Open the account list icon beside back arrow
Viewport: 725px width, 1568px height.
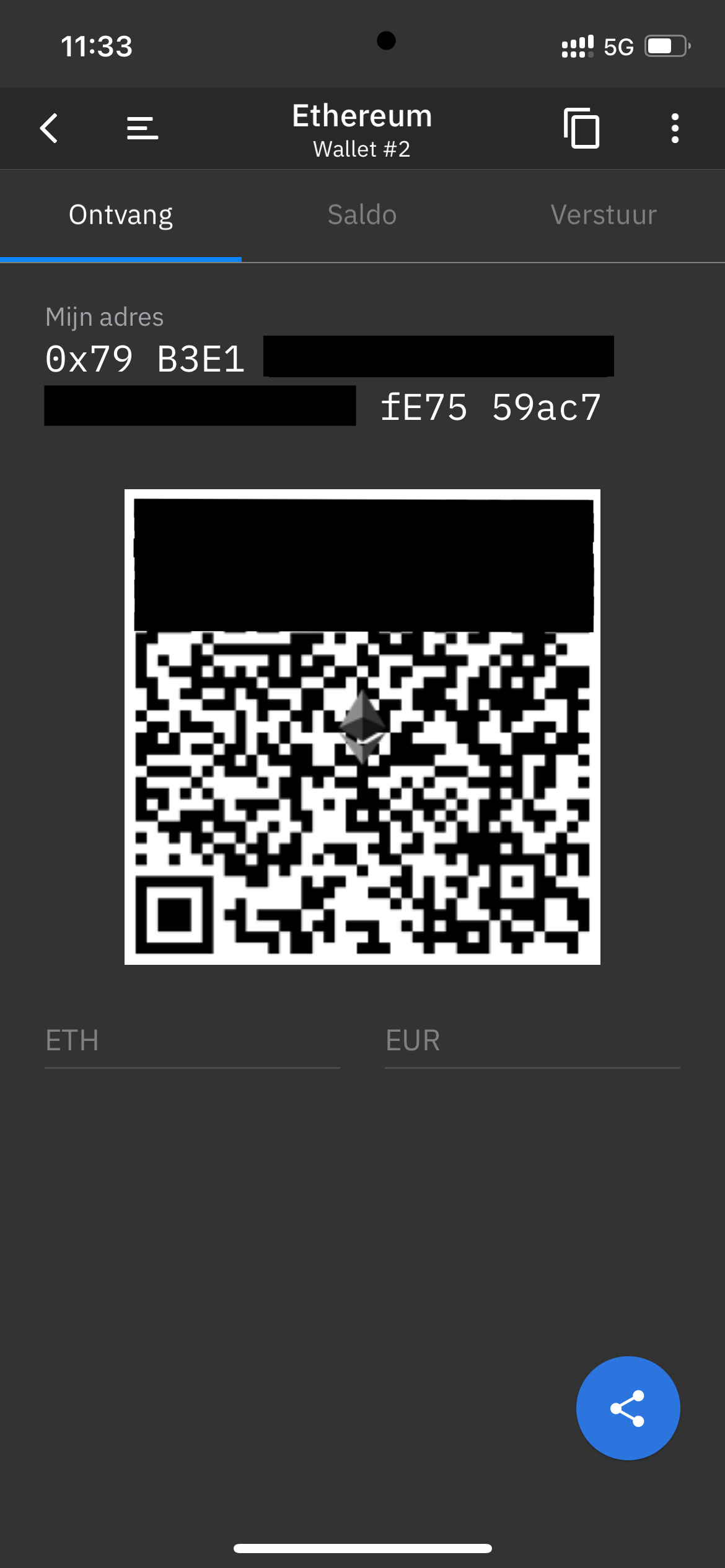(143, 128)
